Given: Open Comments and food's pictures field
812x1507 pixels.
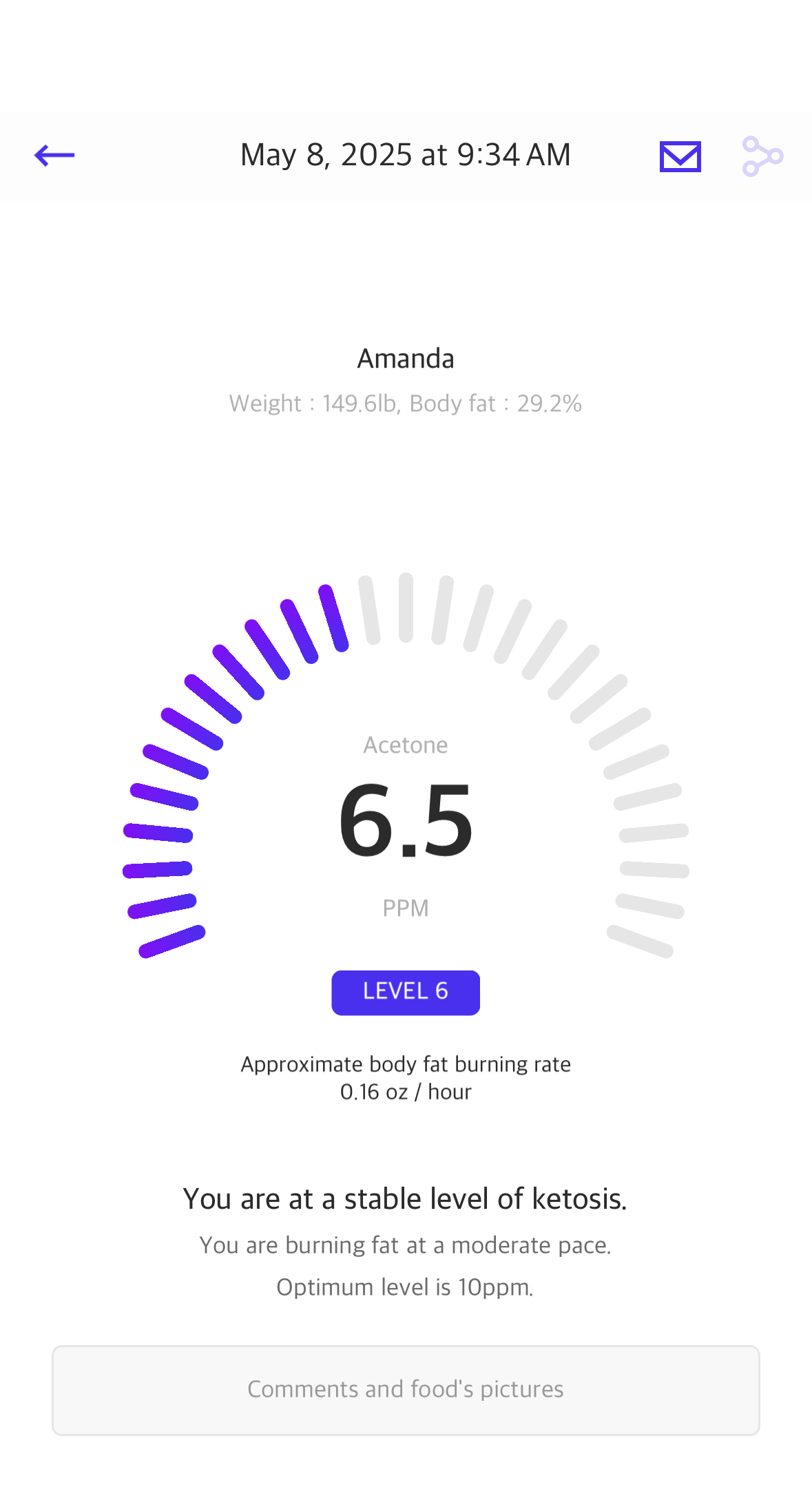Looking at the screenshot, I should point(406,1390).
